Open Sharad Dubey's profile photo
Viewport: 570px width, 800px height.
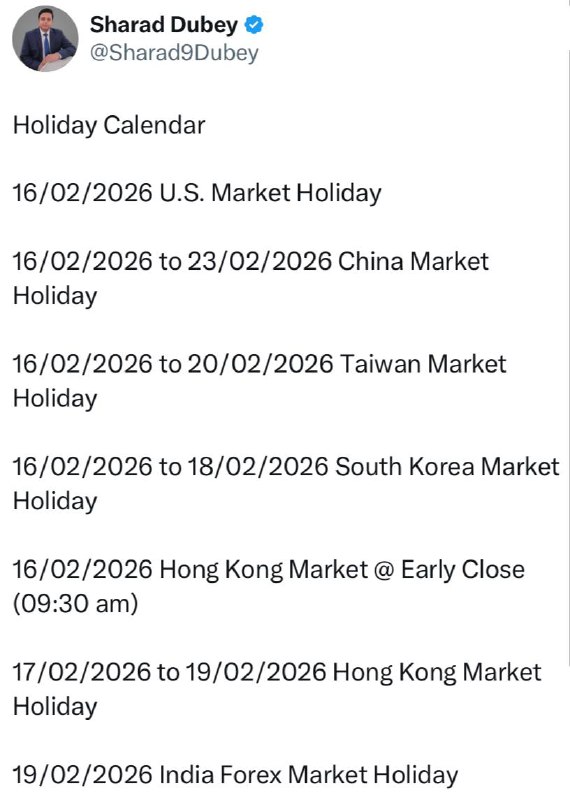(45, 39)
